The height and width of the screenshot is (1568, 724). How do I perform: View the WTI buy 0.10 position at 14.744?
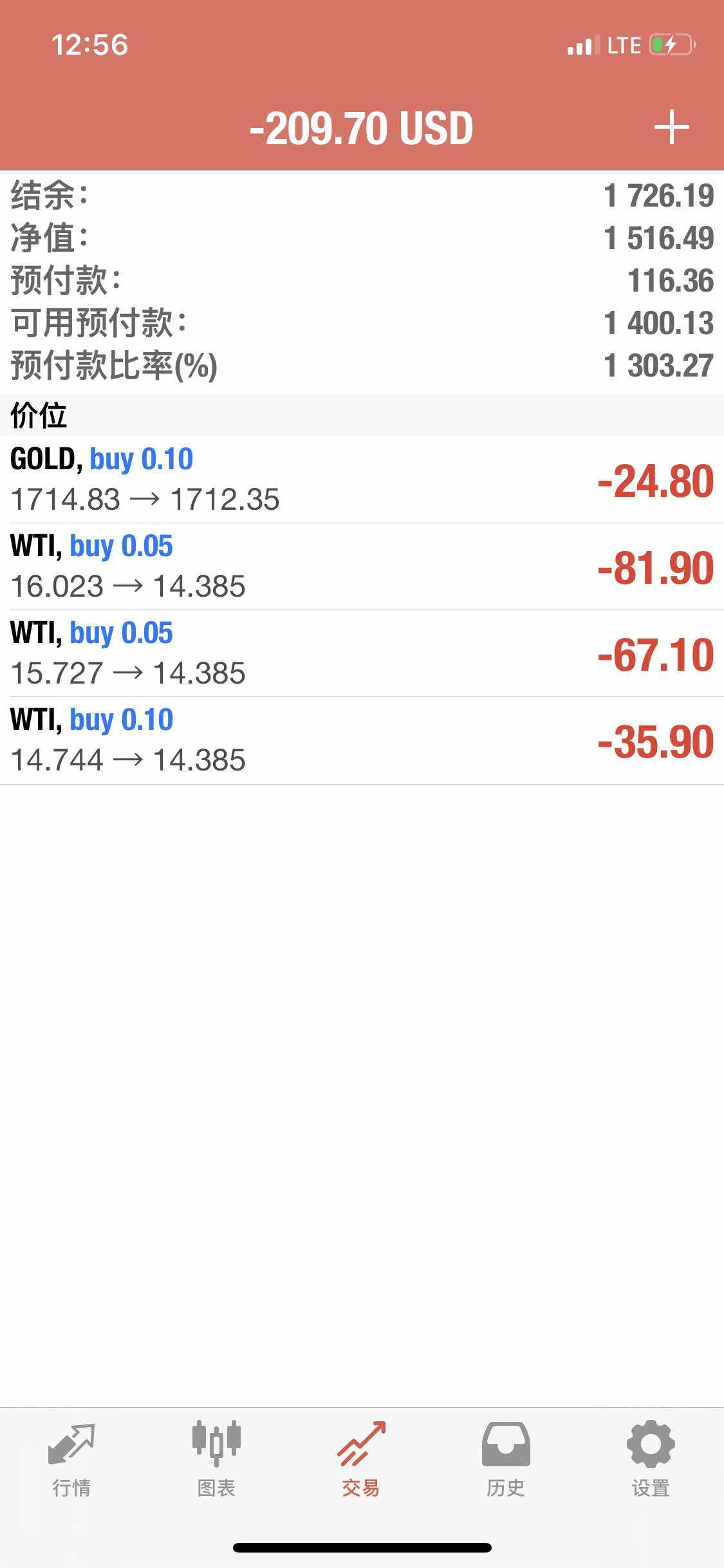[x=362, y=740]
